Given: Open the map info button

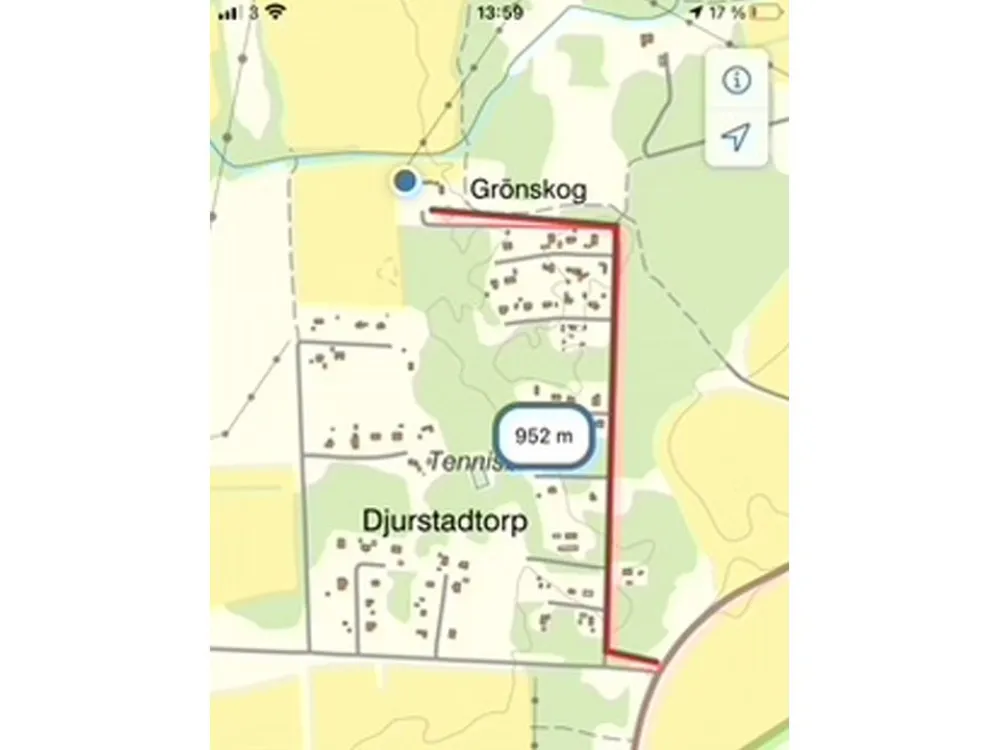Looking at the screenshot, I should [x=737, y=81].
